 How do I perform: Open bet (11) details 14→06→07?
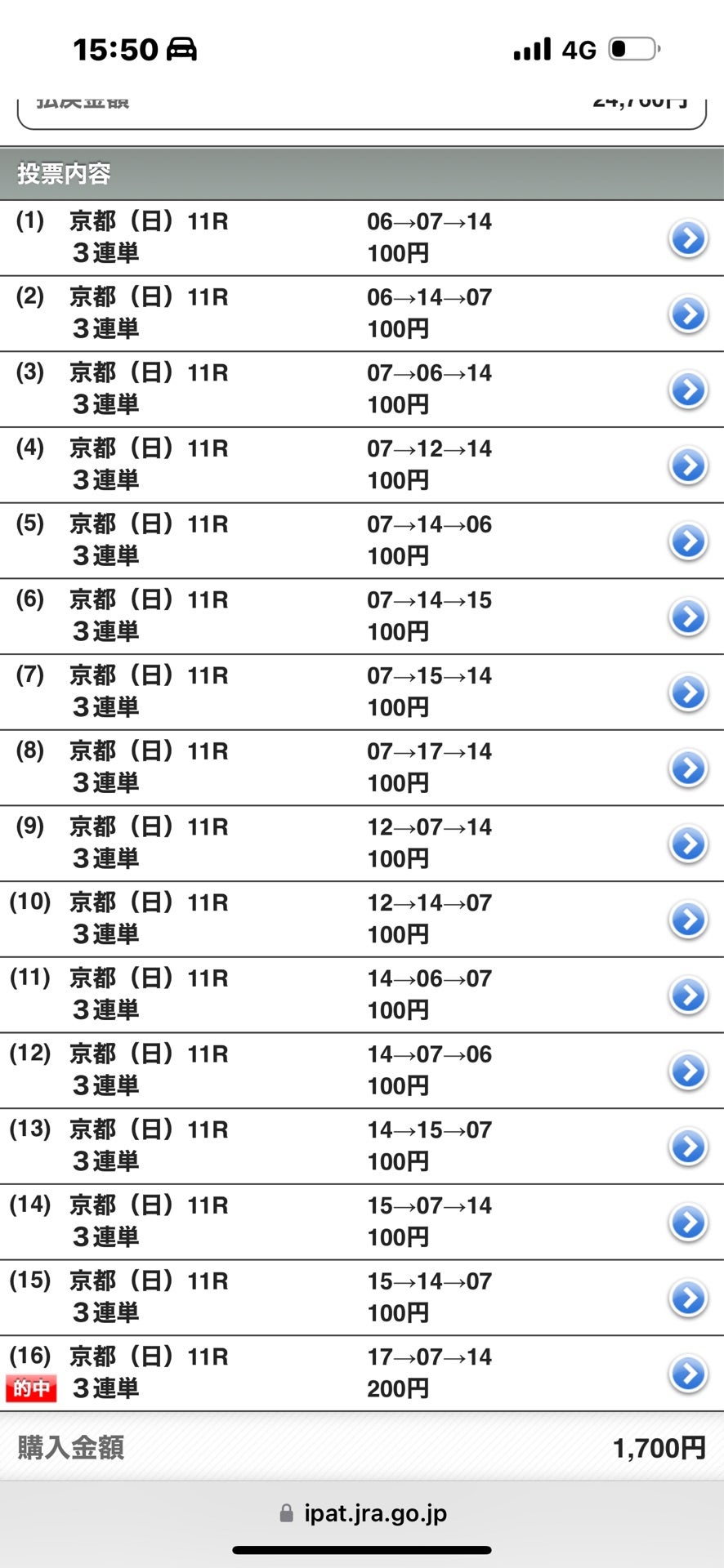(x=688, y=995)
